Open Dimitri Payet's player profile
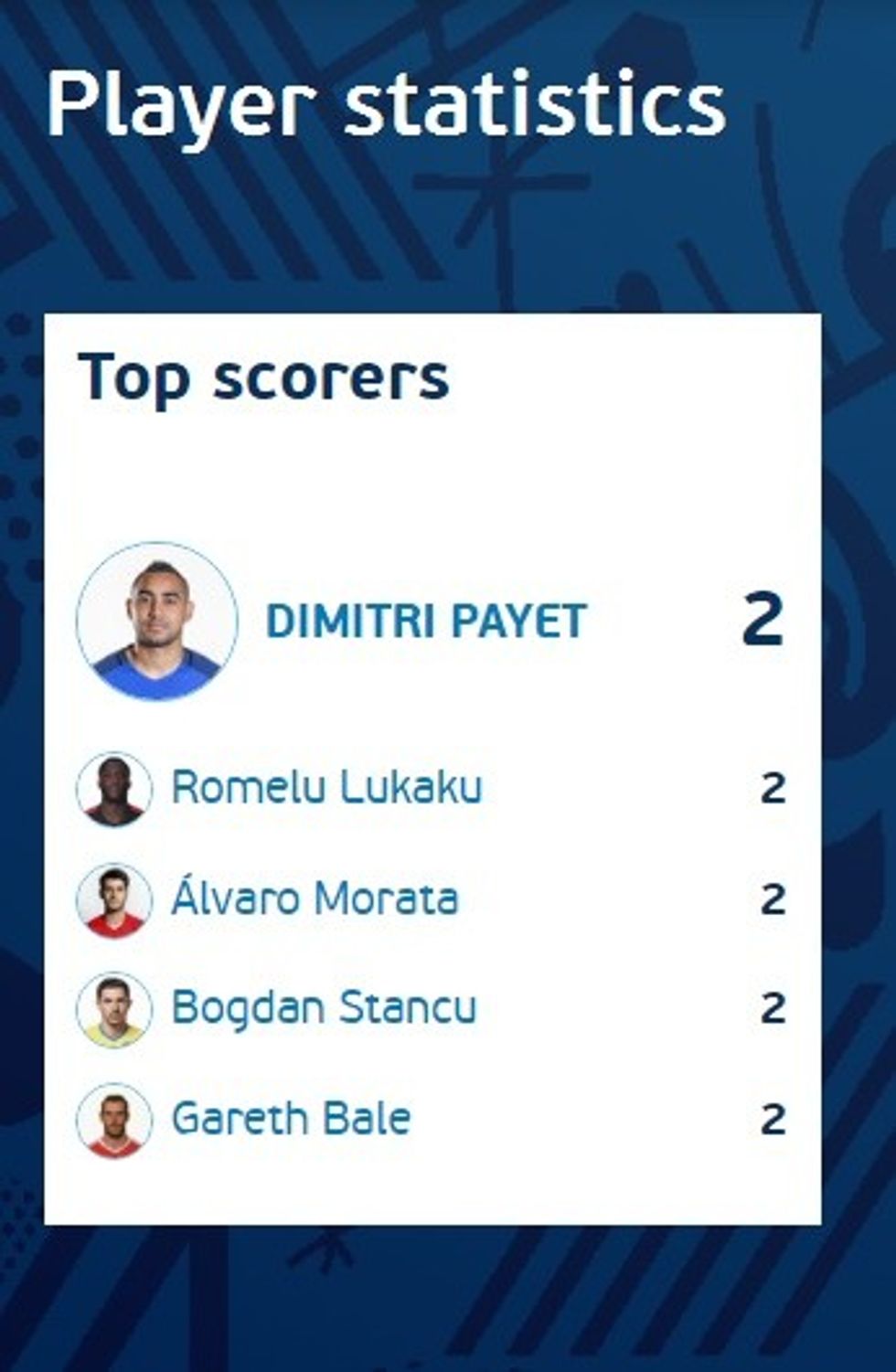The image size is (896, 1372). pyautogui.click(x=425, y=622)
